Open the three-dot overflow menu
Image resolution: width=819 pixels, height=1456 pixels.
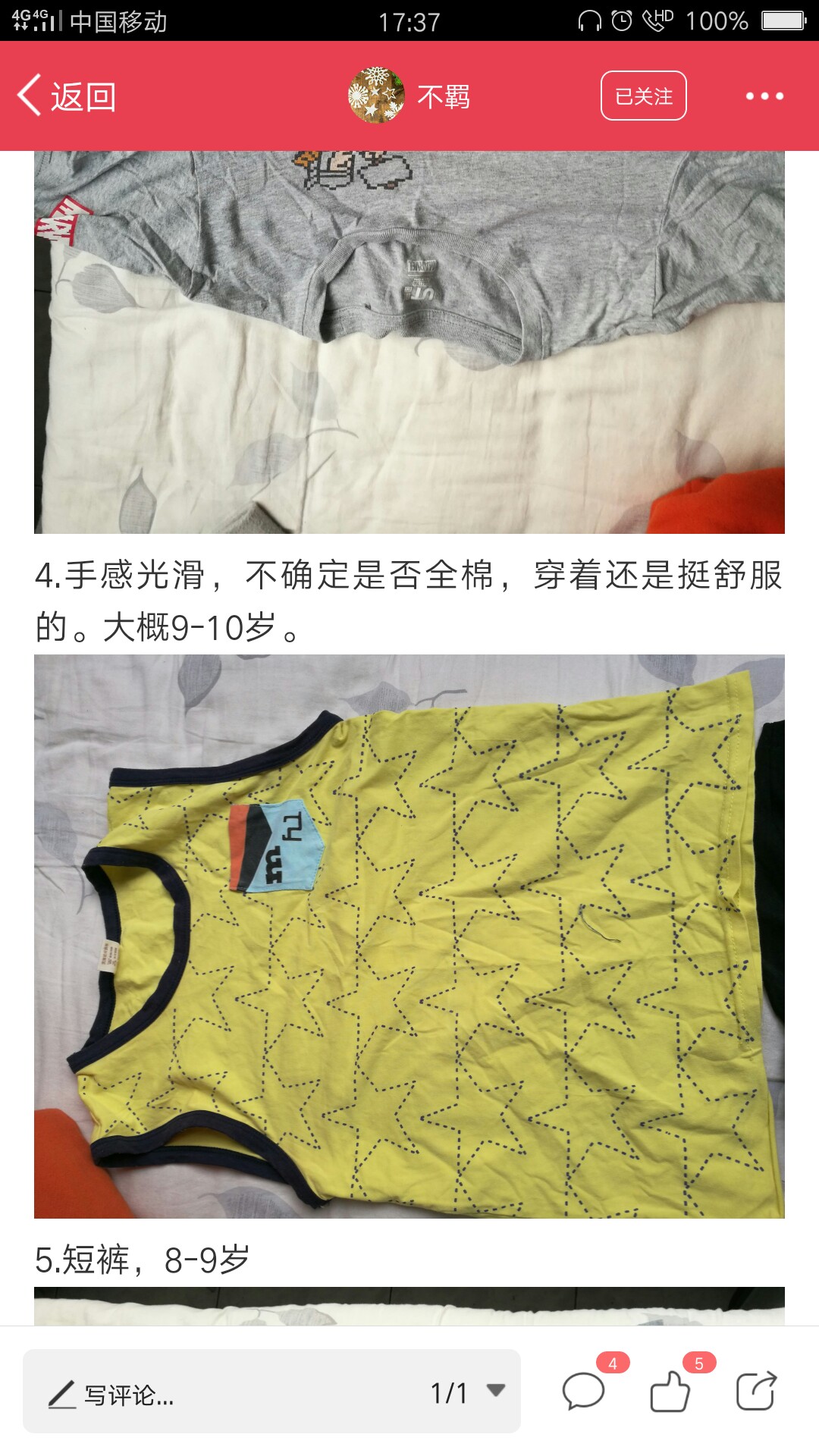pyautogui.click(x=764, y=96)
